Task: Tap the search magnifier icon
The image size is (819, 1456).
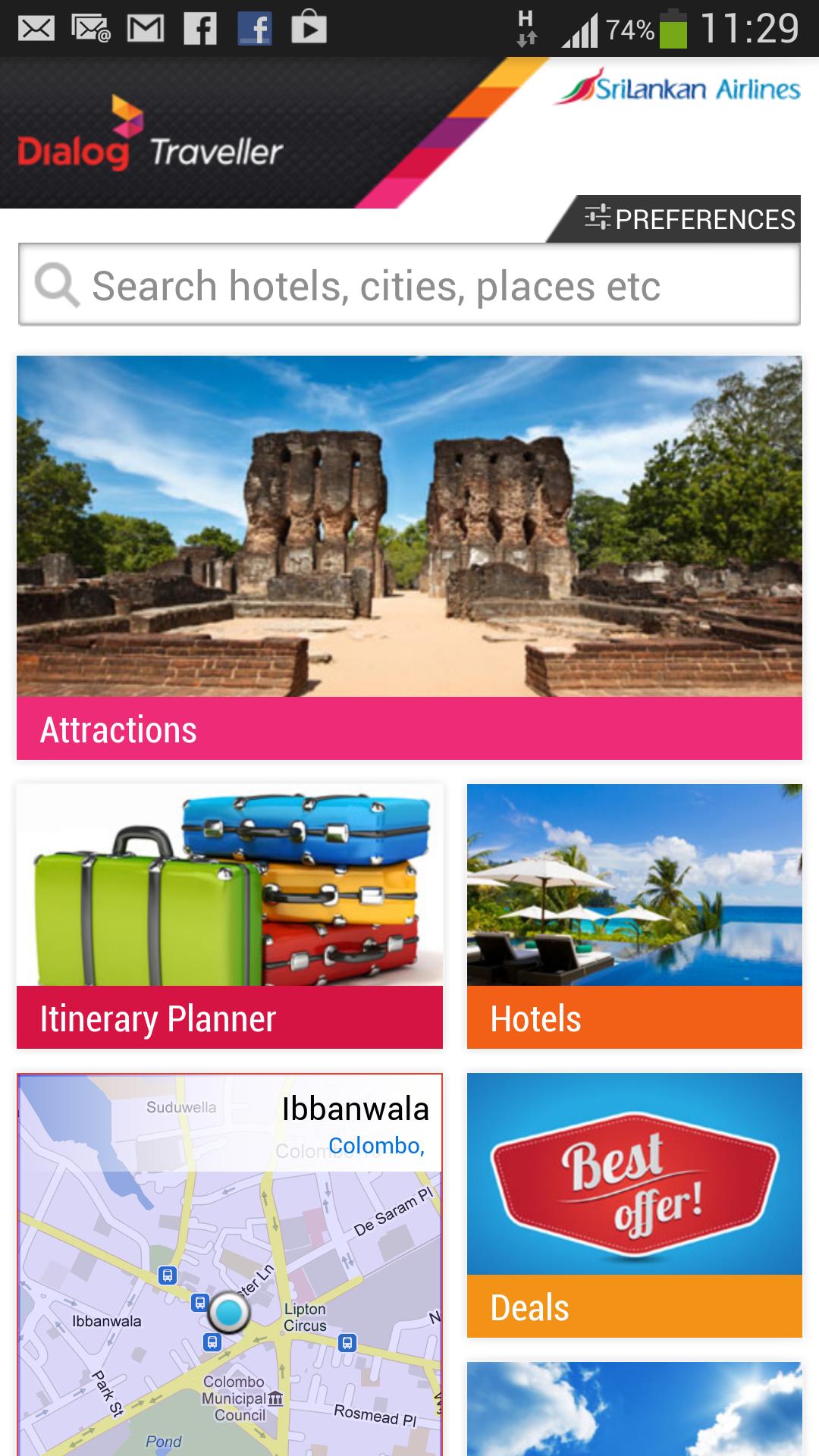Action: [56, 285]
